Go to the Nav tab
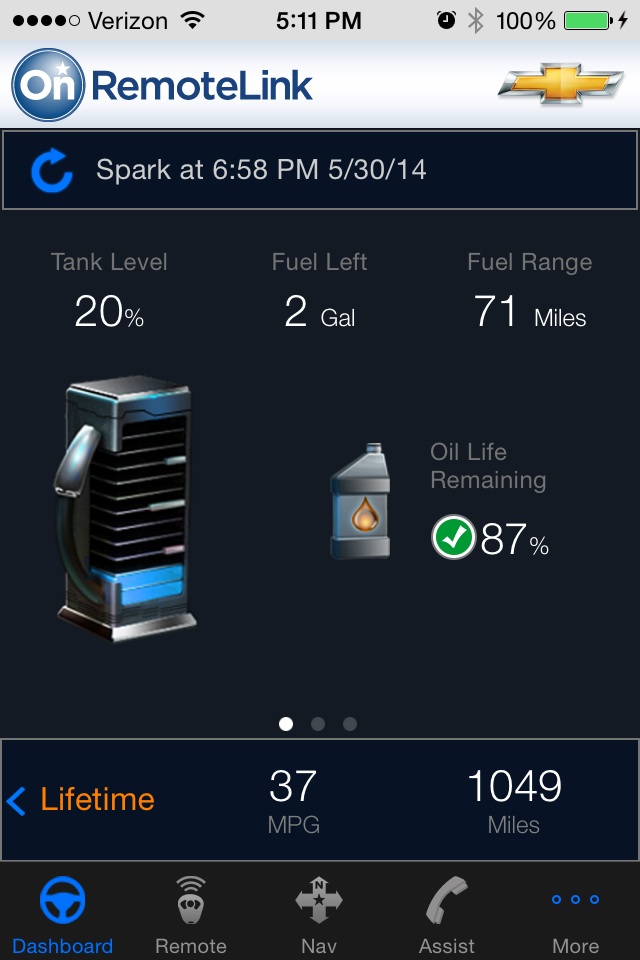640x960 pixels. point(319,913)
